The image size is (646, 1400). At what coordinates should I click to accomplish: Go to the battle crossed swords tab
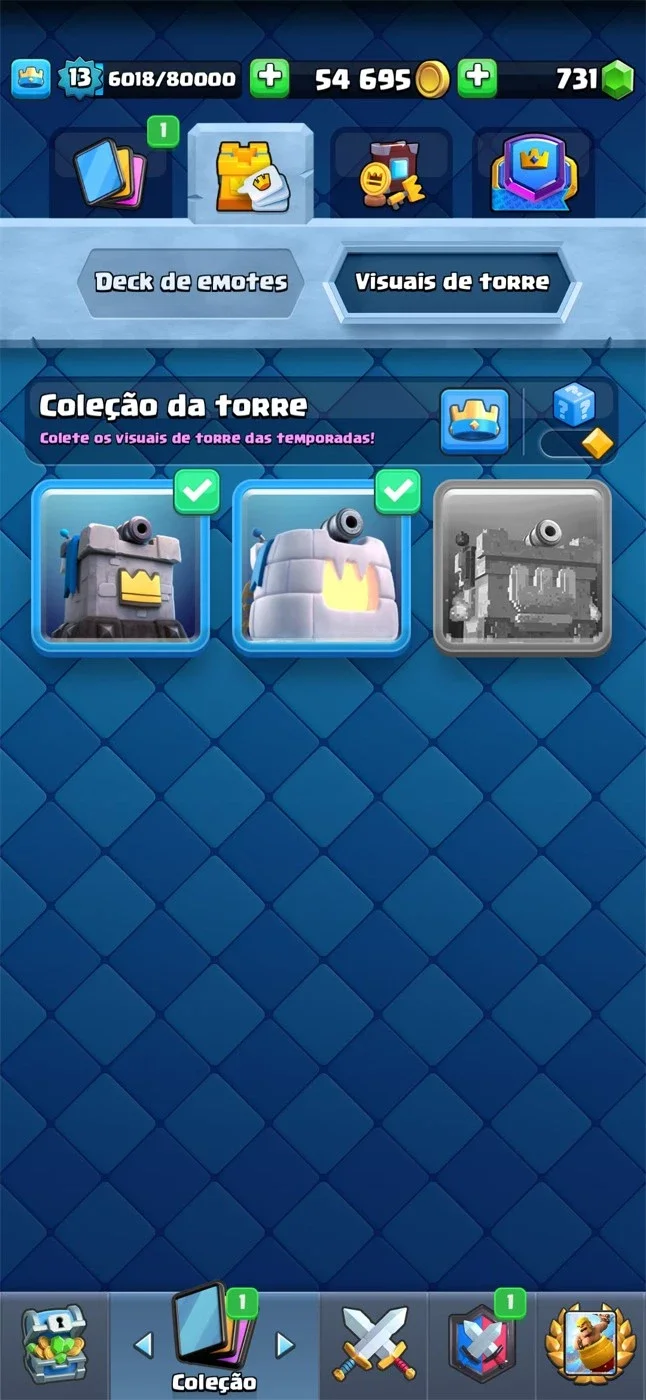pyautogui.click(x=374, y=1345)
